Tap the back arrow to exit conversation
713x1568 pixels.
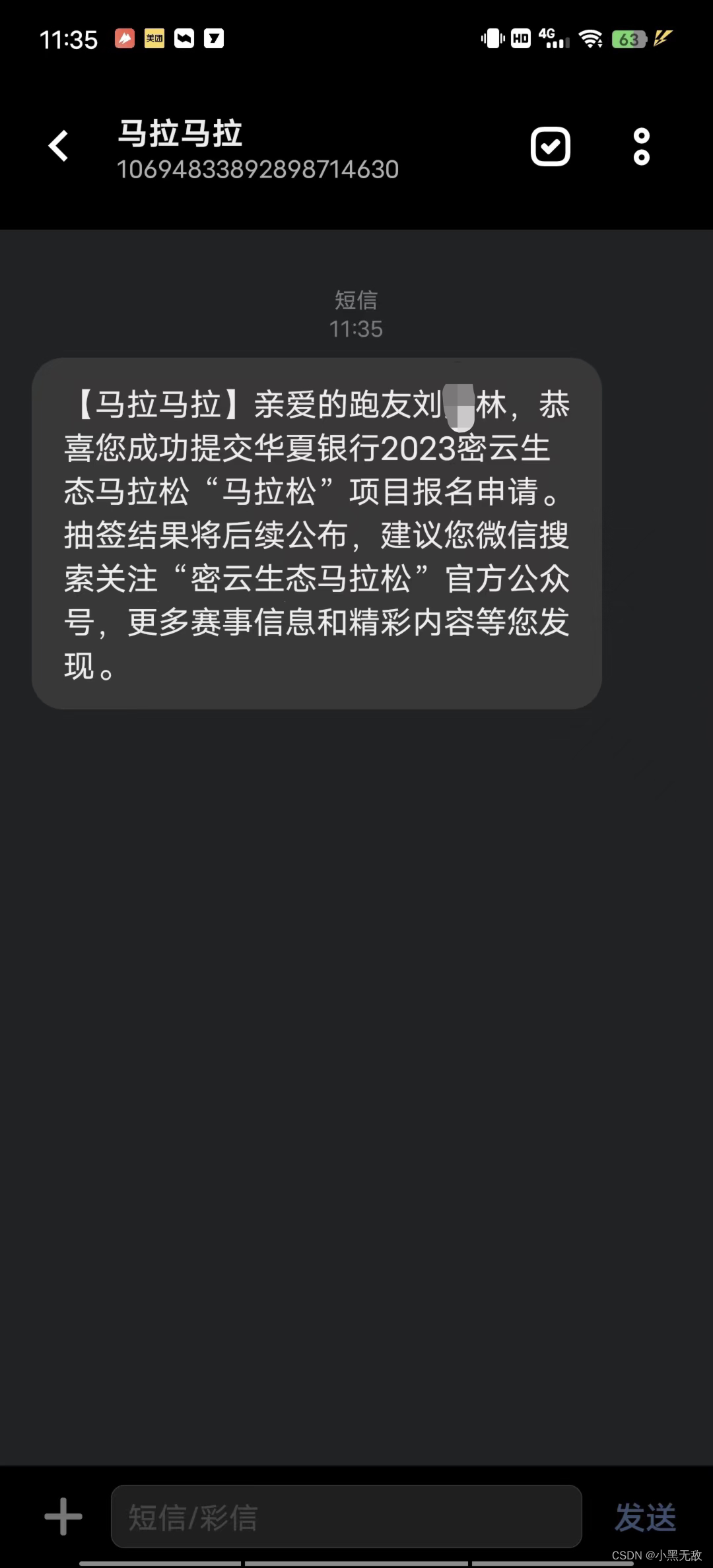point(58,145)
